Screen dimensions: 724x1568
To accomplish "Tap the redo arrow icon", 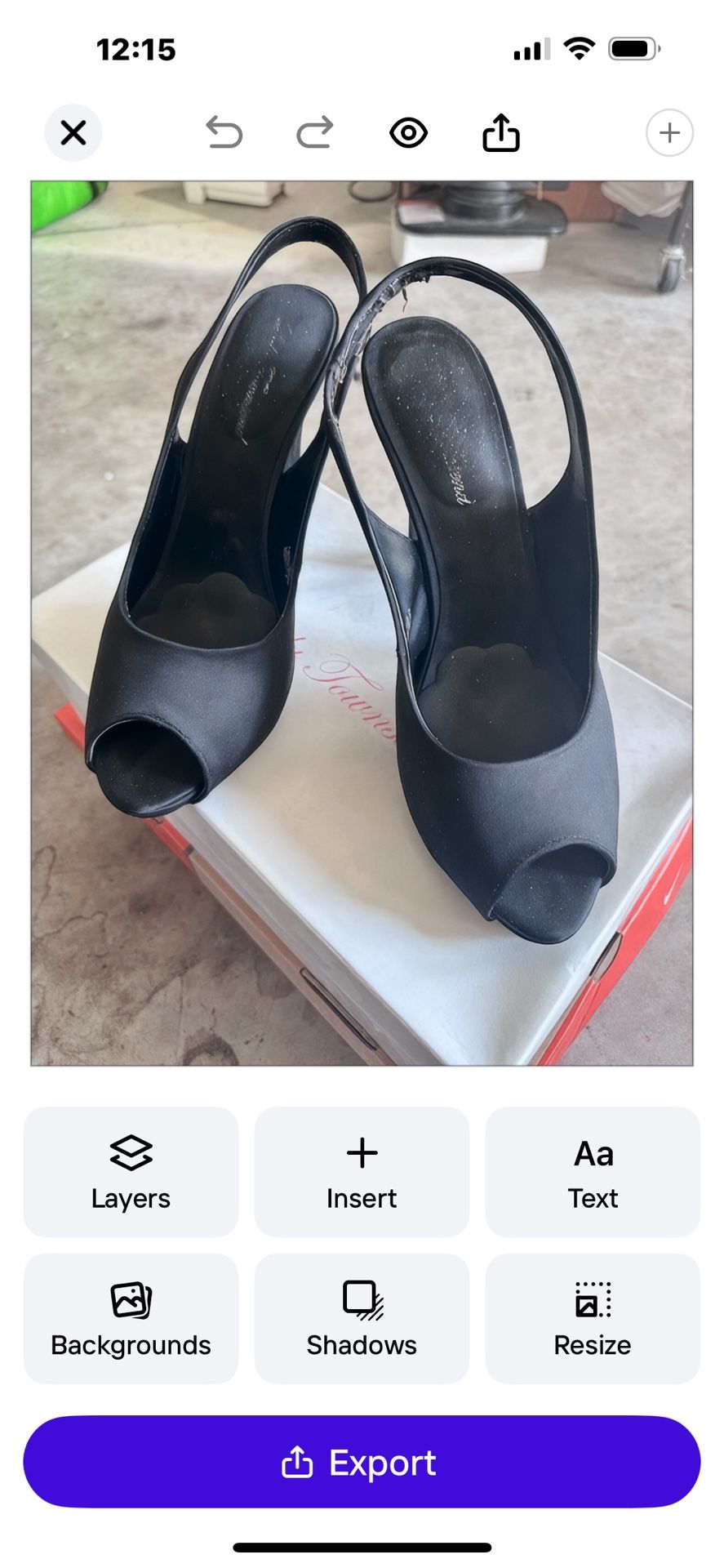I will point(314,132).
